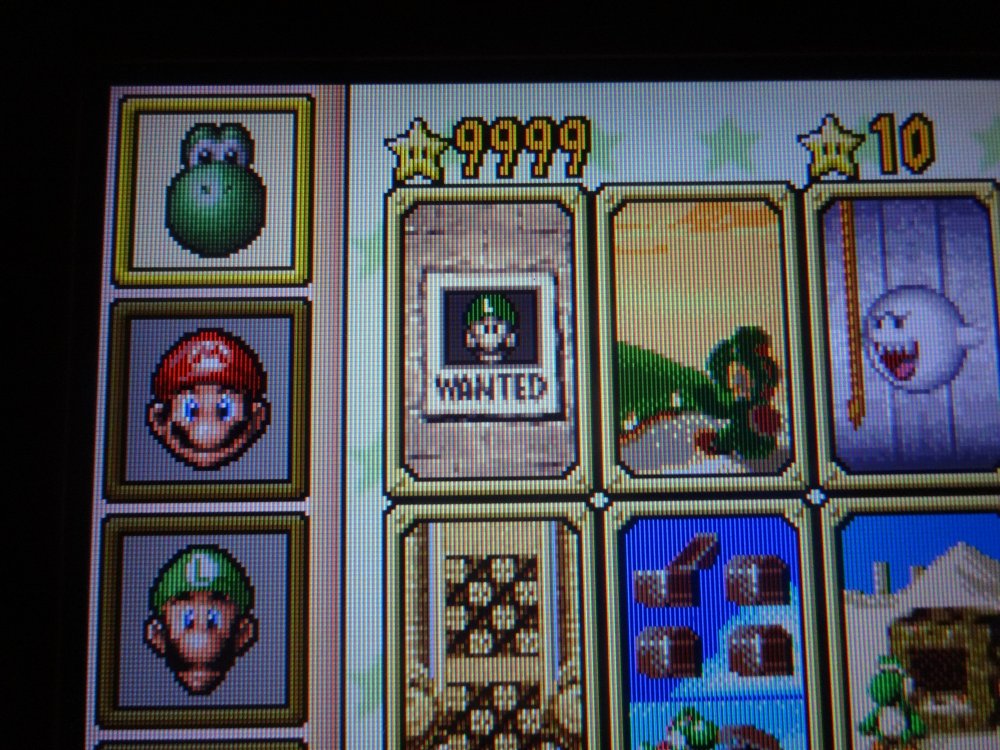Open the lattice panel minigame card

tap(490, 630)
